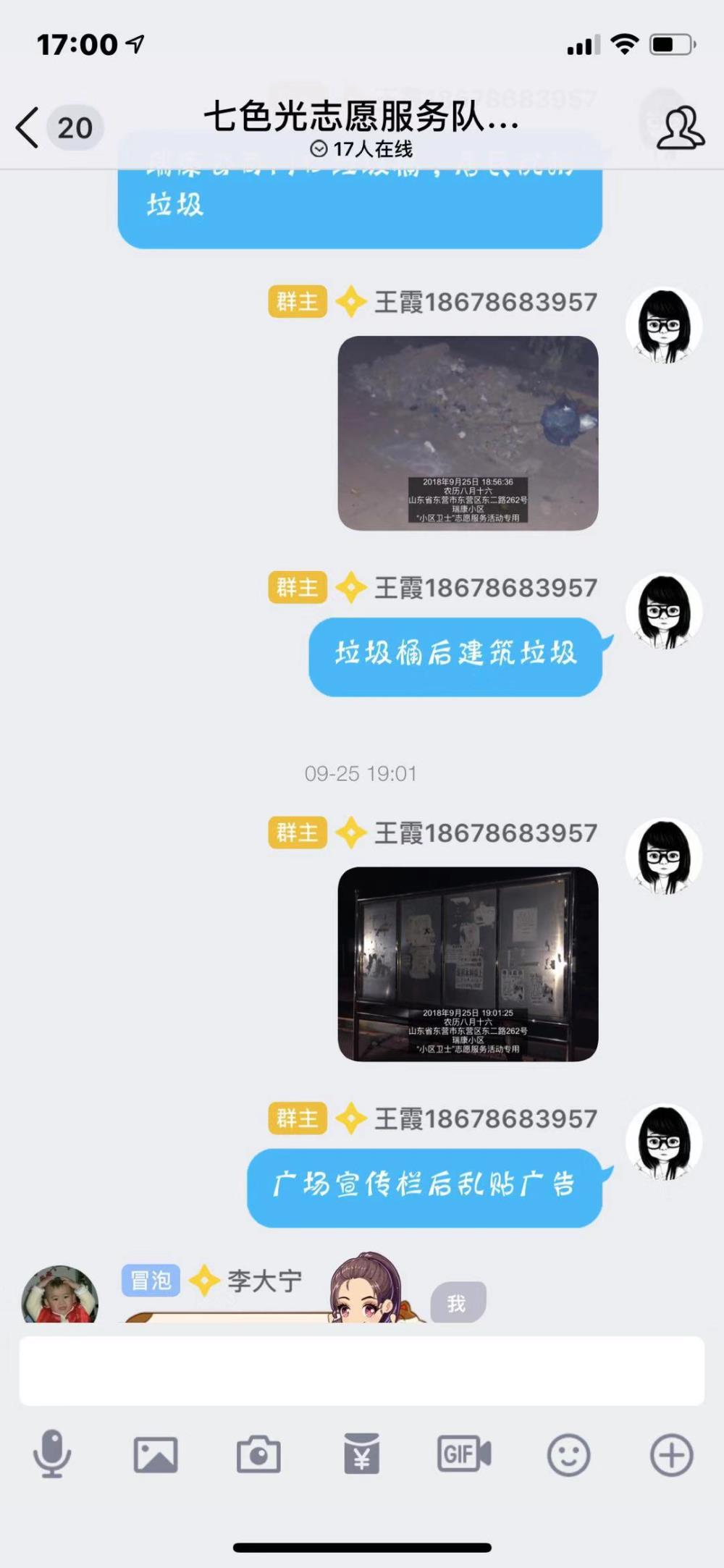Tap the group title 七色光志愿服务队

(x=361, y=117)
